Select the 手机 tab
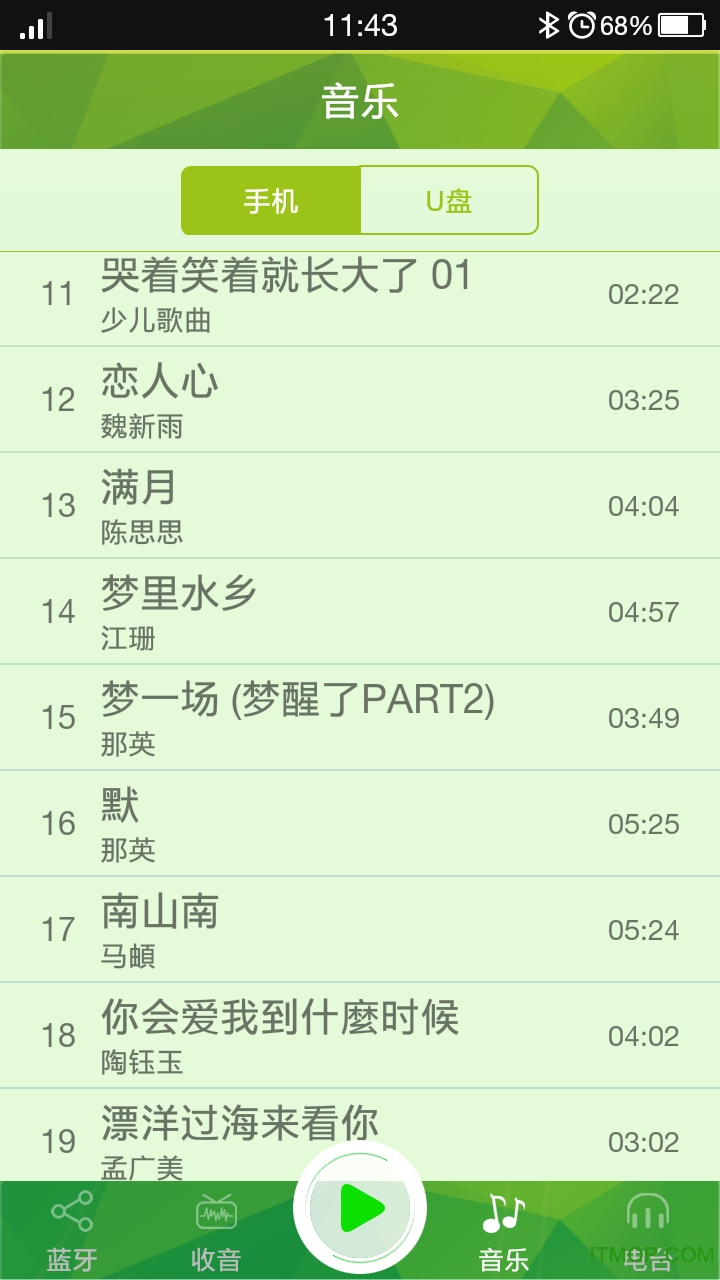This screenshot has width=720, height=1280. [x=270, y=201]
